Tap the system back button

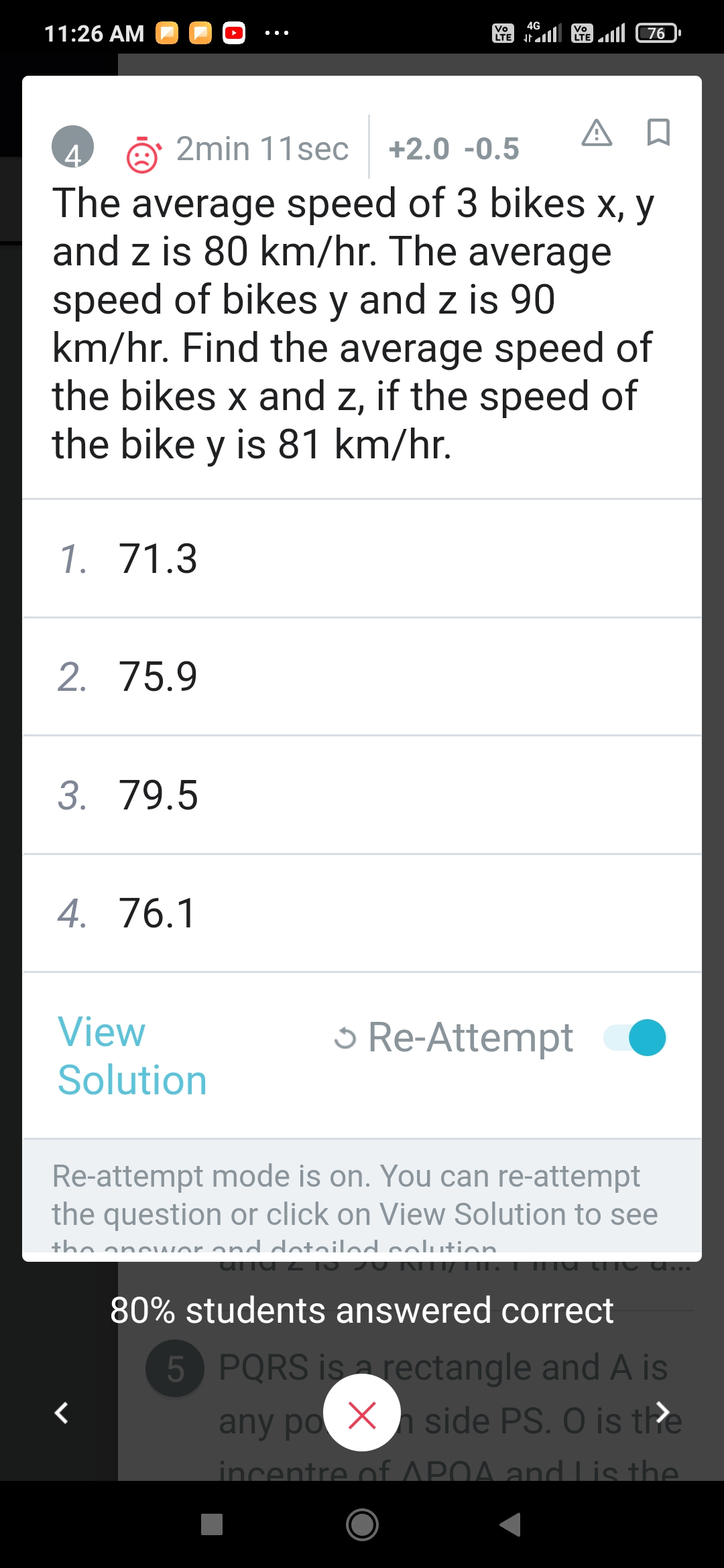pyautogui.click(x=511, y=1524)
